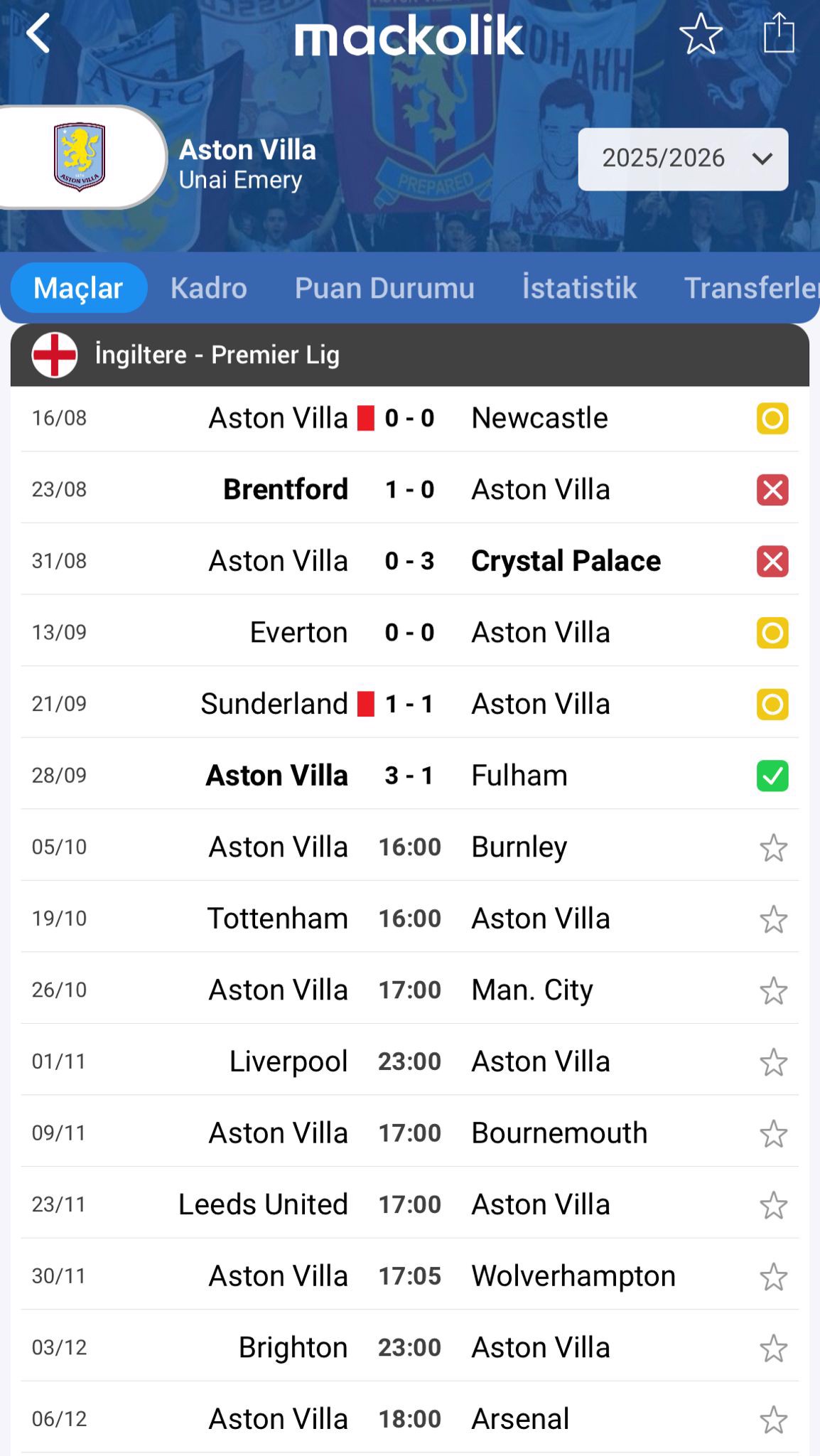Open the İngiltere - Premier Lig league header
This screenshot has width=820, height=1456.
coord(410,355)
